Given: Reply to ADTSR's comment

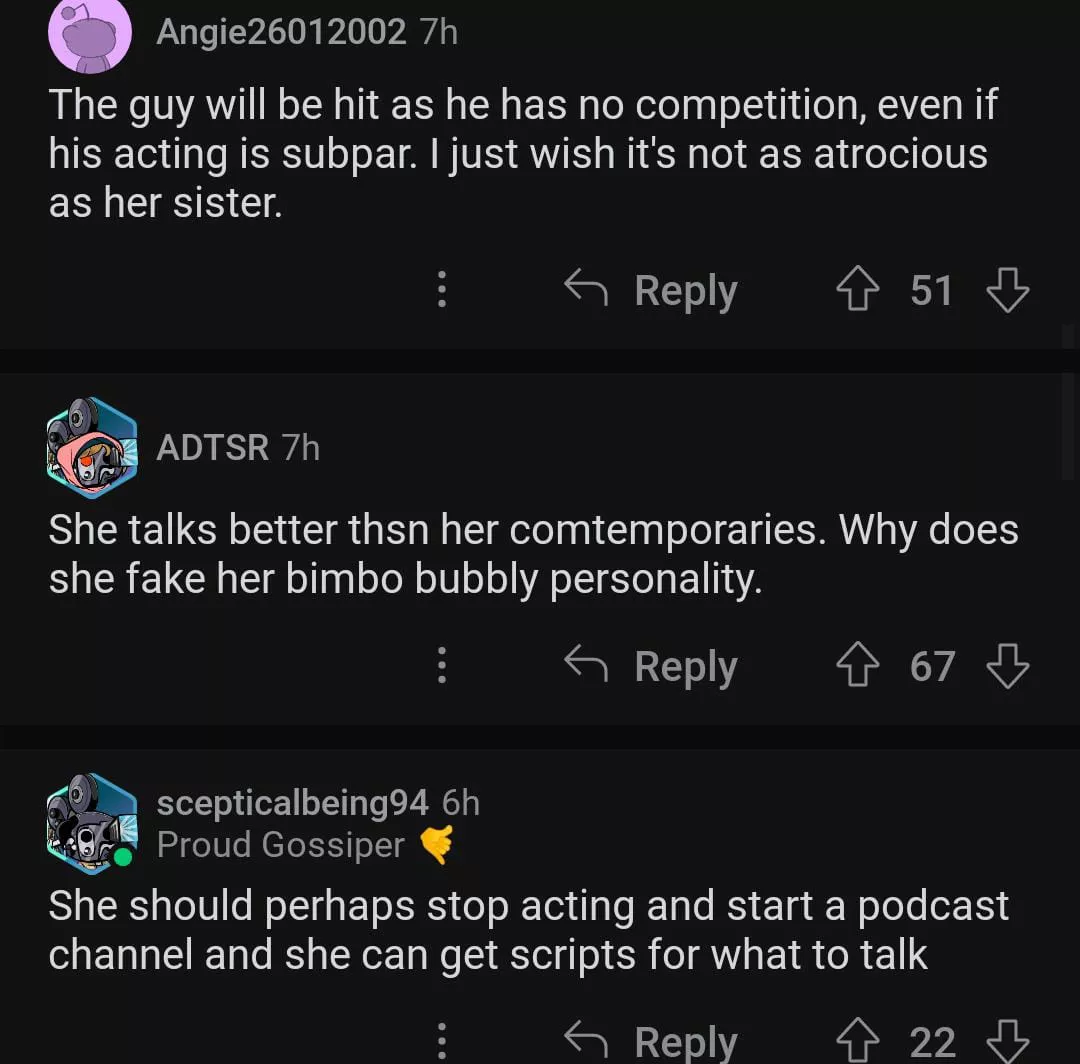Looking at the screenshot, I should [652, 666].
